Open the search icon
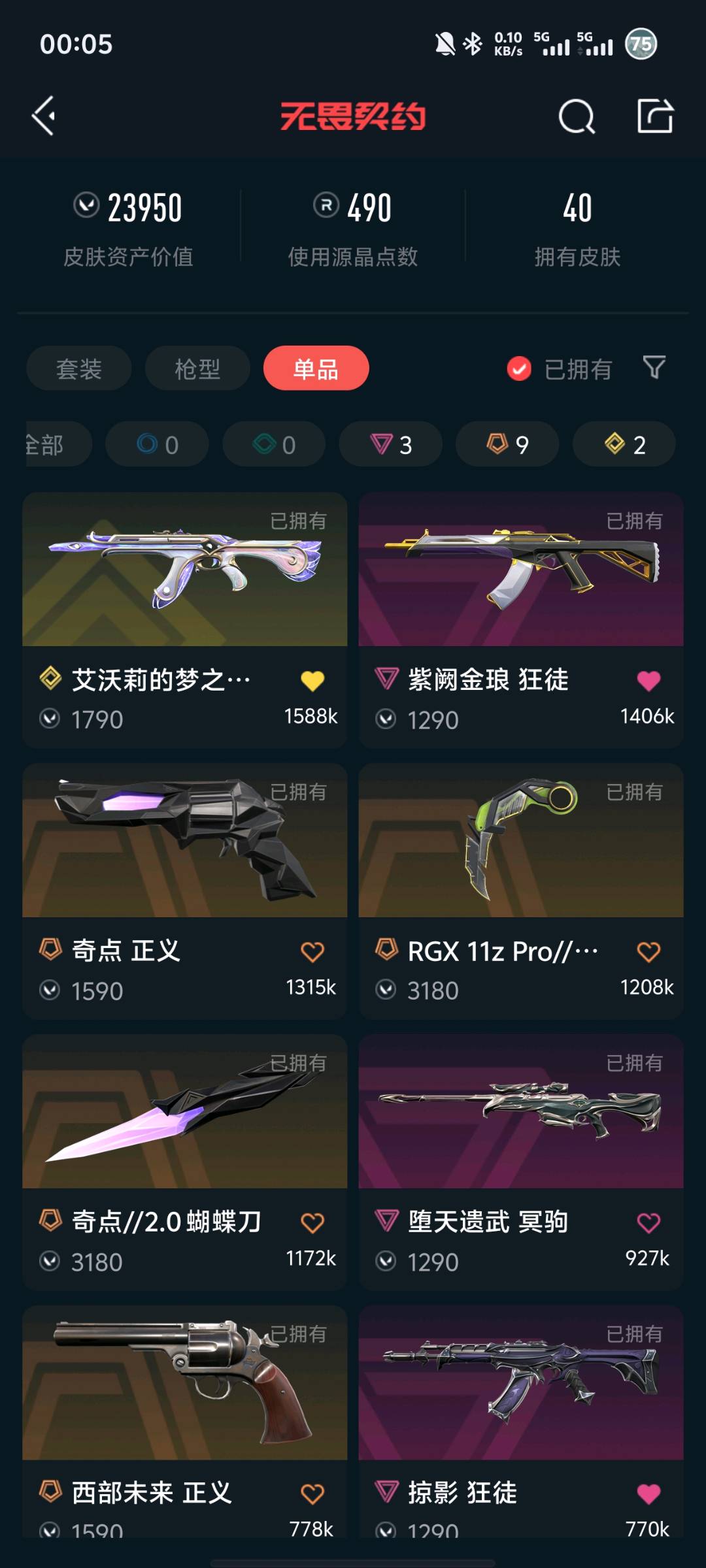 tap(577, 116)
